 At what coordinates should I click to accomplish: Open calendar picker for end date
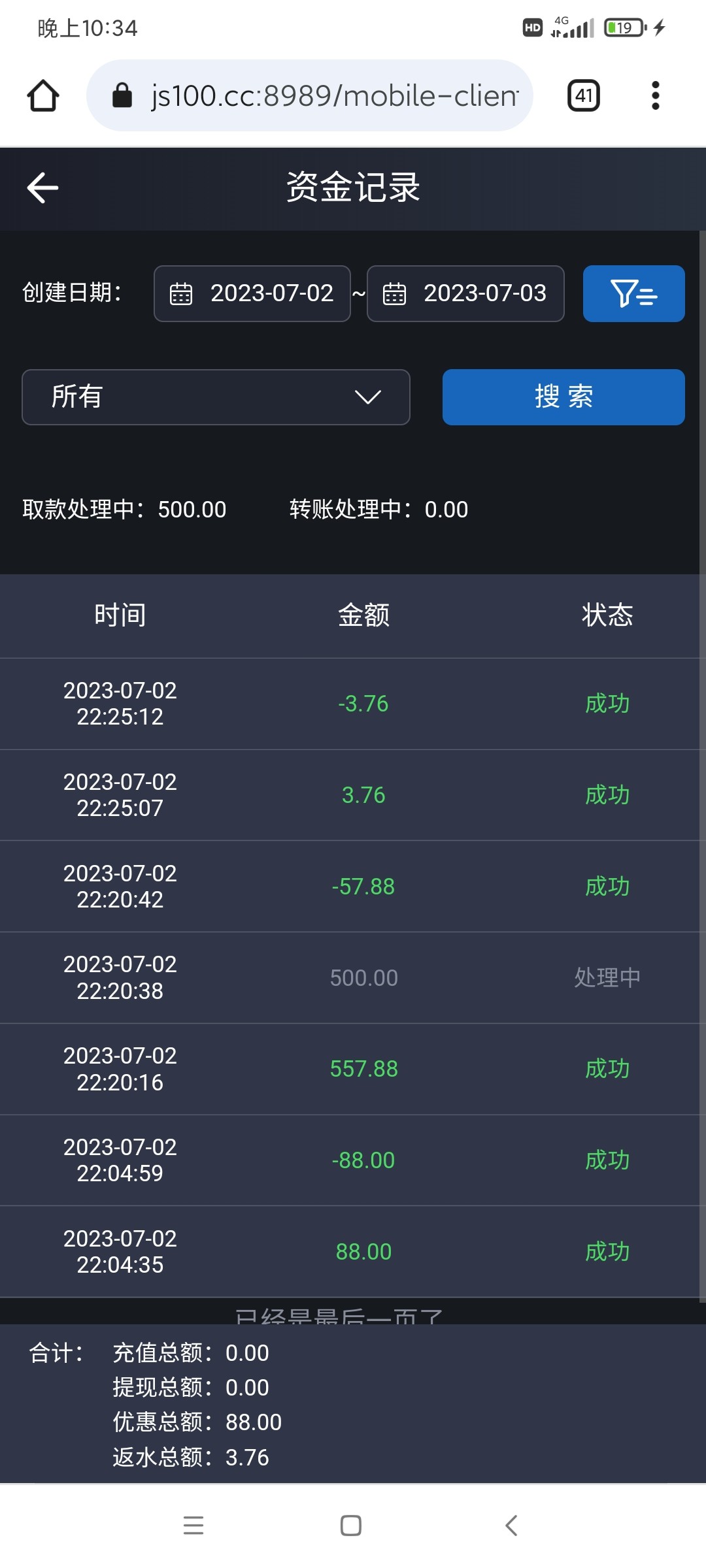point(395,294)
